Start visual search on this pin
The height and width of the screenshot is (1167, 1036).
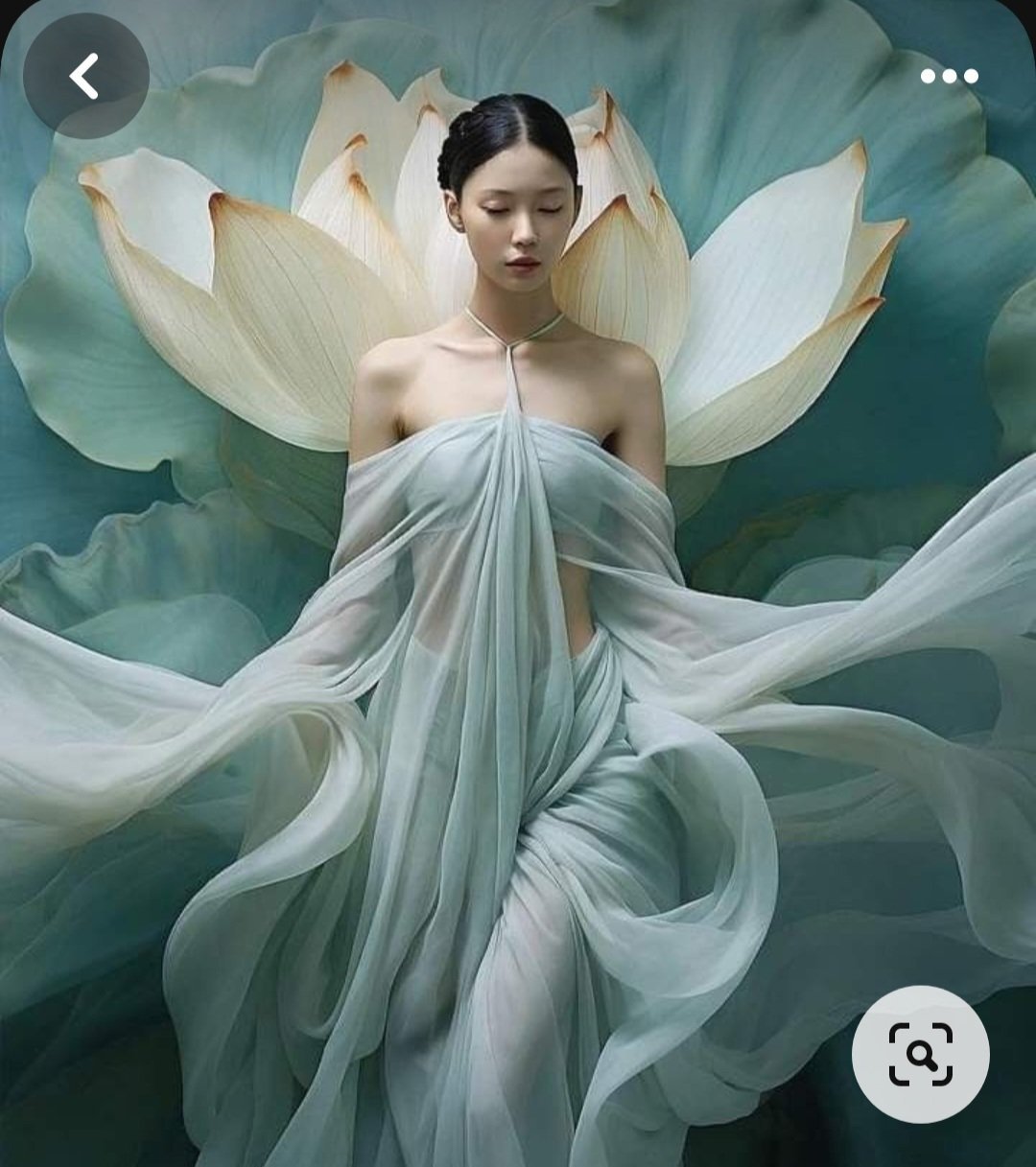coord(920,1054)
